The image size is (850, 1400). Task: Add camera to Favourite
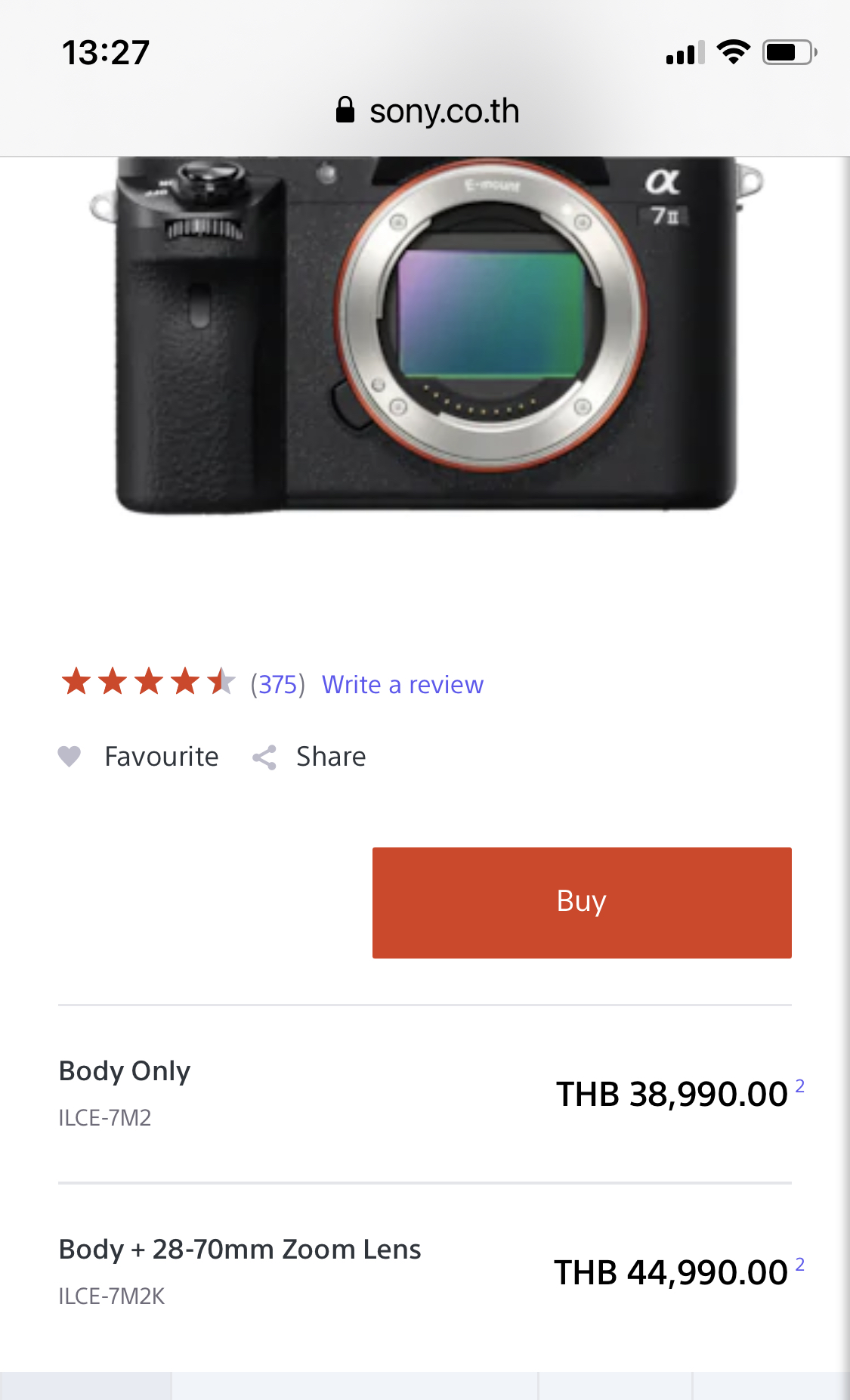point(140,757)
